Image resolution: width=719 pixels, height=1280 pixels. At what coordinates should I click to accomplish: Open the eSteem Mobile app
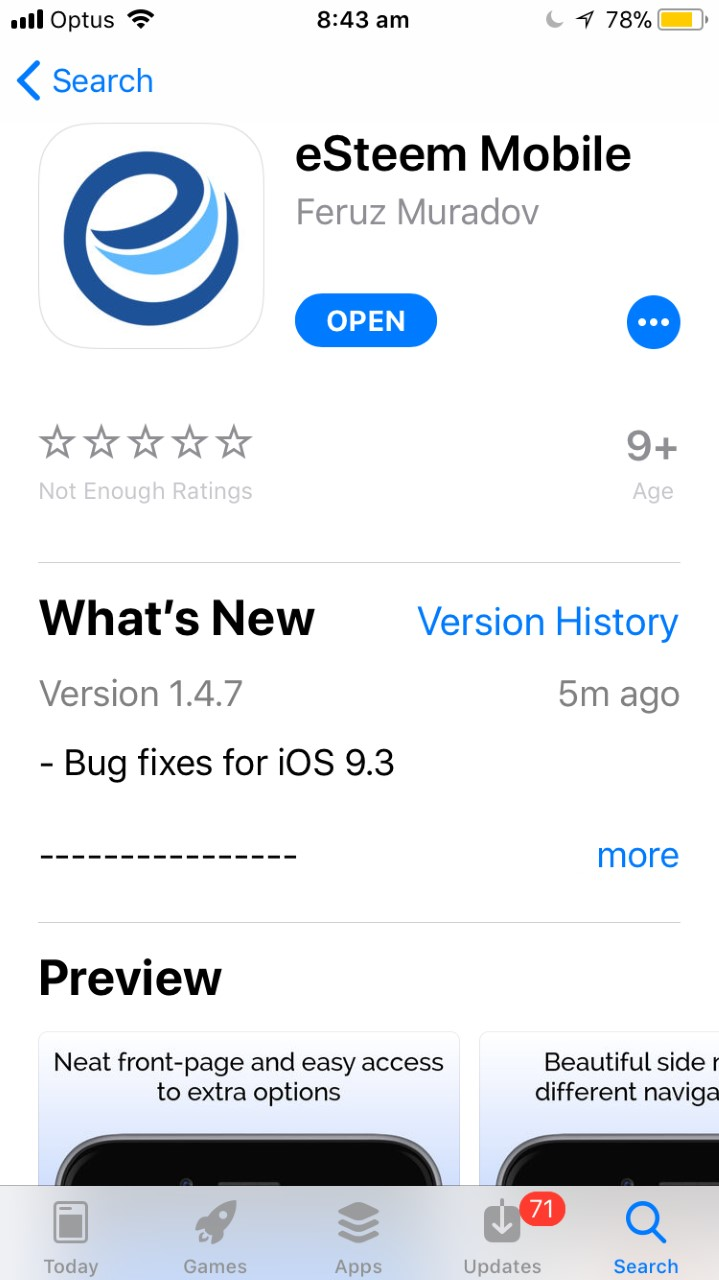(x=365, y=321)
